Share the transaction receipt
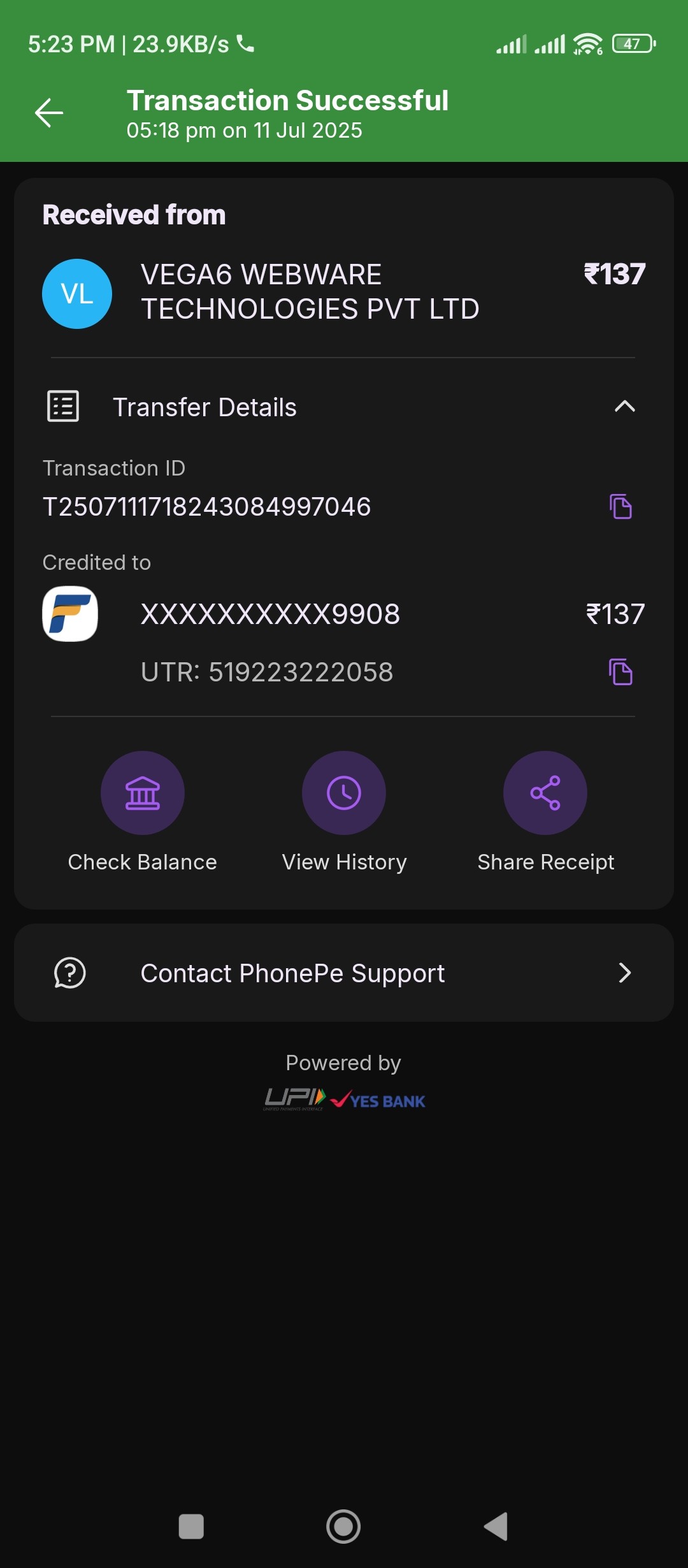Viewport: 688px width, 1568px height. click(545, 793)
